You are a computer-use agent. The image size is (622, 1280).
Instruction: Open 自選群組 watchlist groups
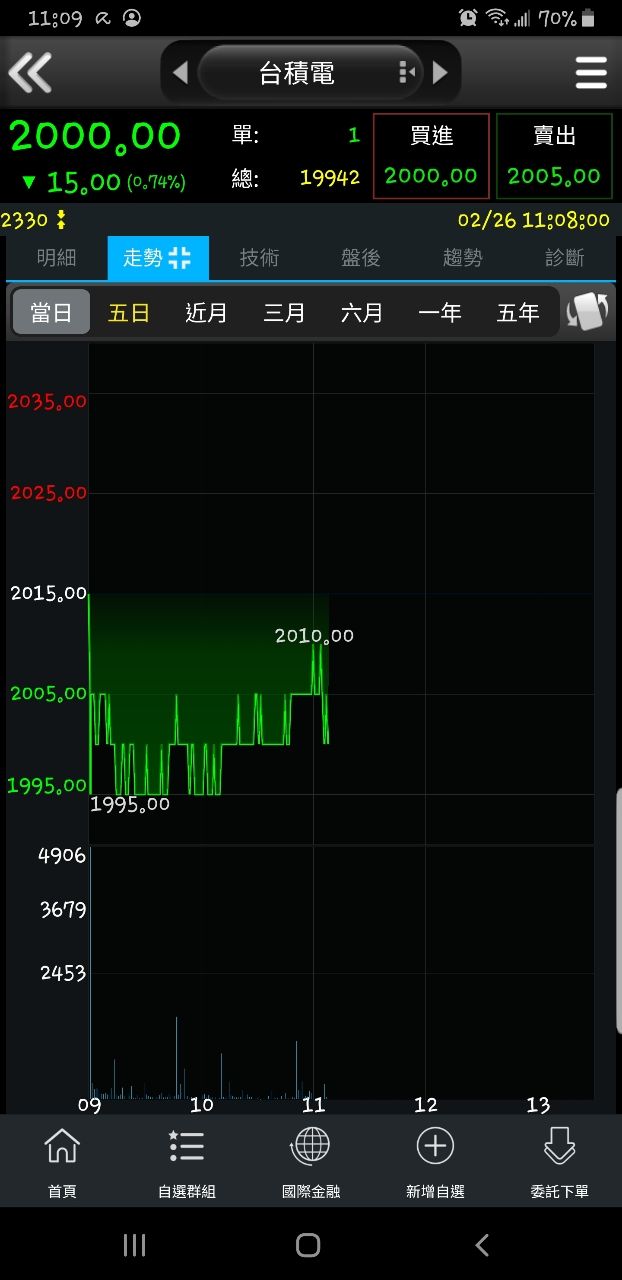pyautogui.click(x=187, y=1161)
